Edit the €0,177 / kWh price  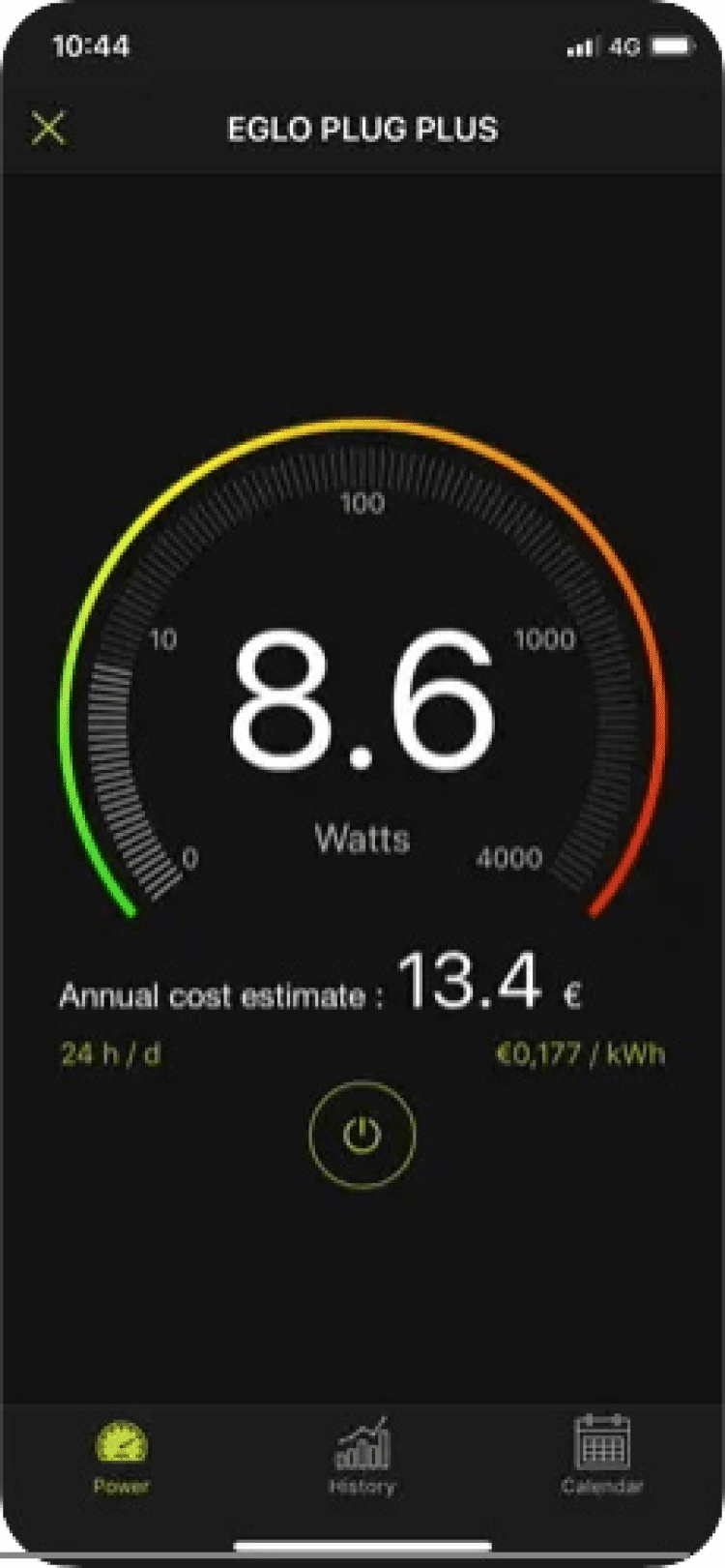click(580, 1053)
